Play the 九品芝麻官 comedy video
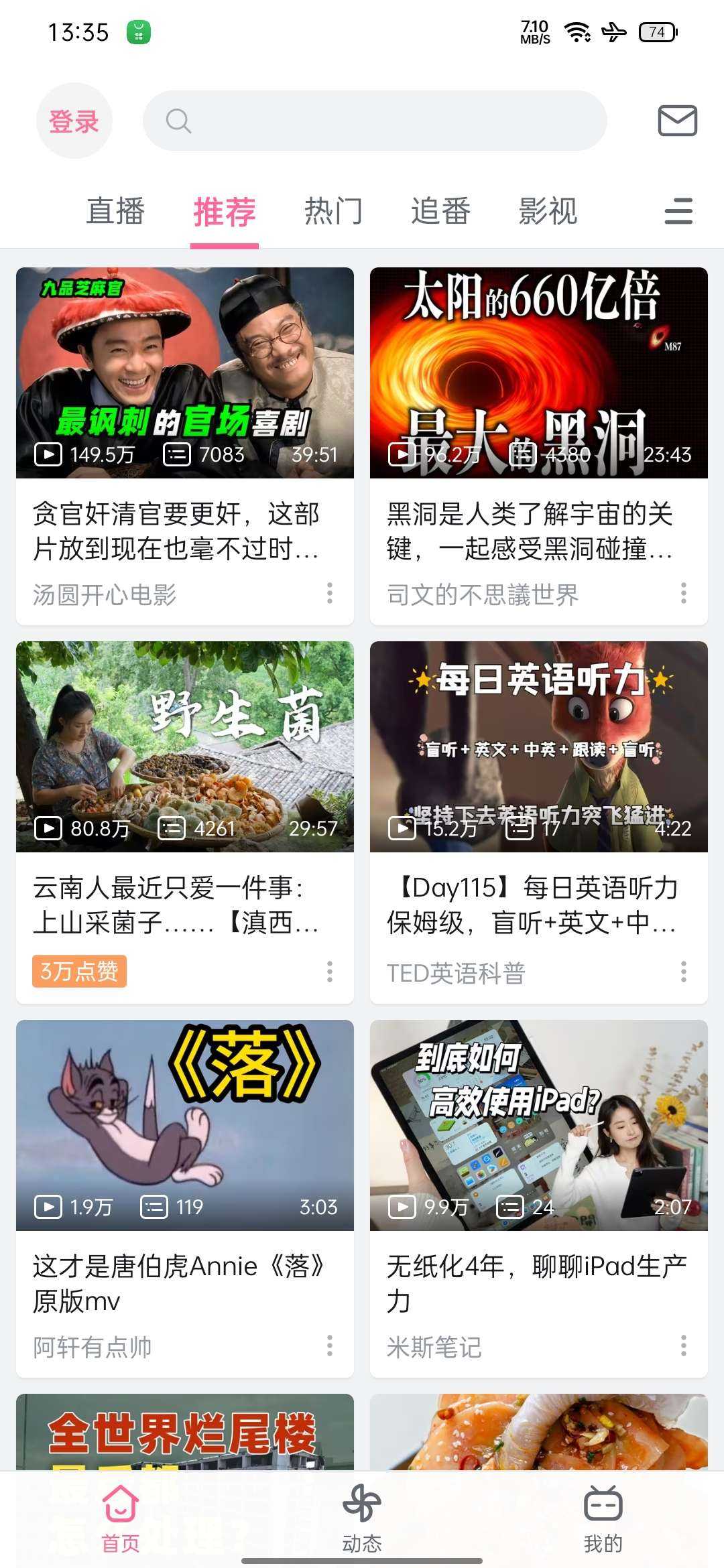This screenshot has height=1568, width=724. pos(185,373)
